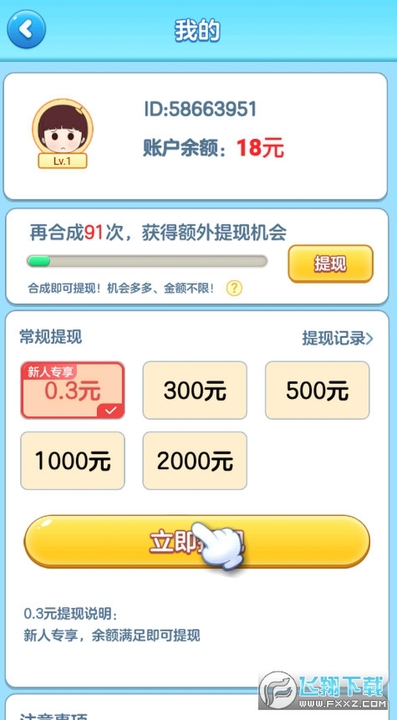
Task: Go back using the blue arrow
Action: 26,29
